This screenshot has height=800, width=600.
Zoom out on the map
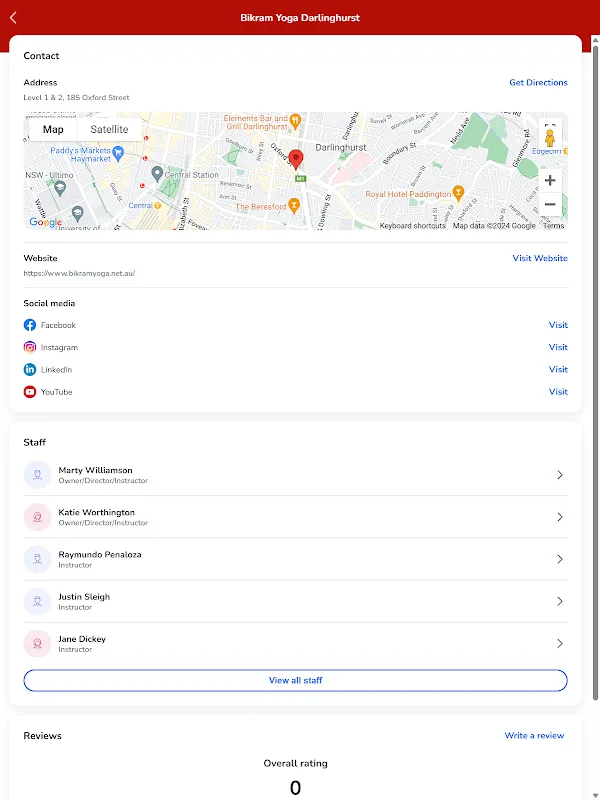point(550,205)
